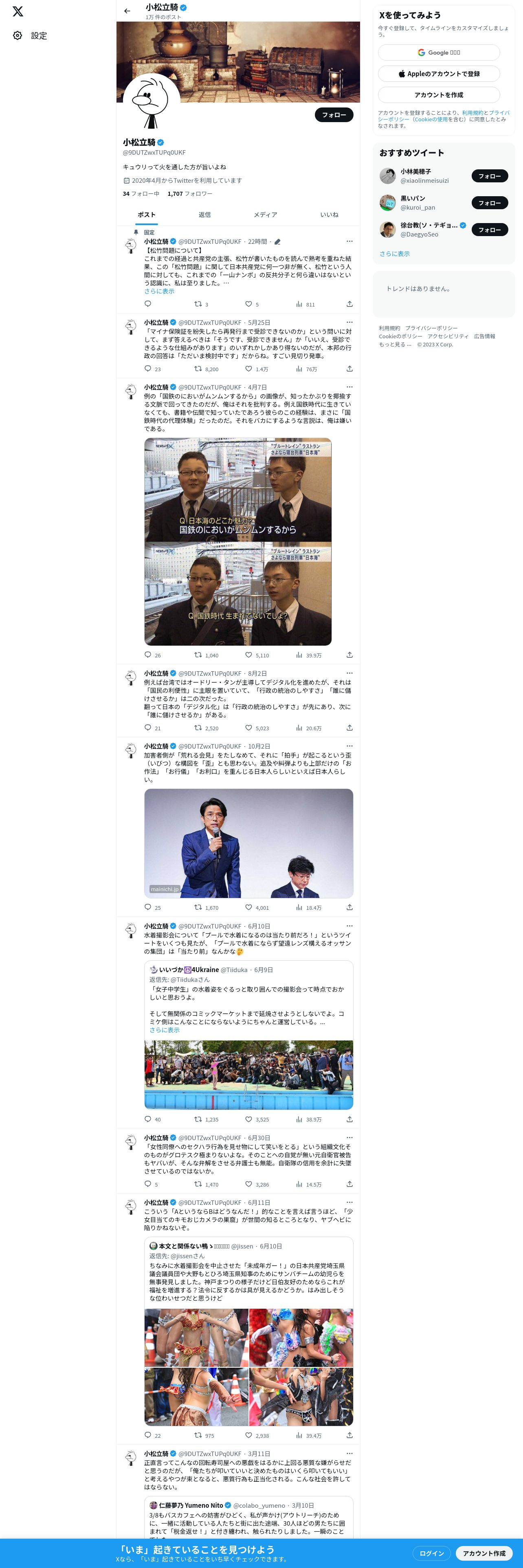Like the May 25 マイナ保険証 post
This screenshot has height=1568, width=523.
(248, 369)
